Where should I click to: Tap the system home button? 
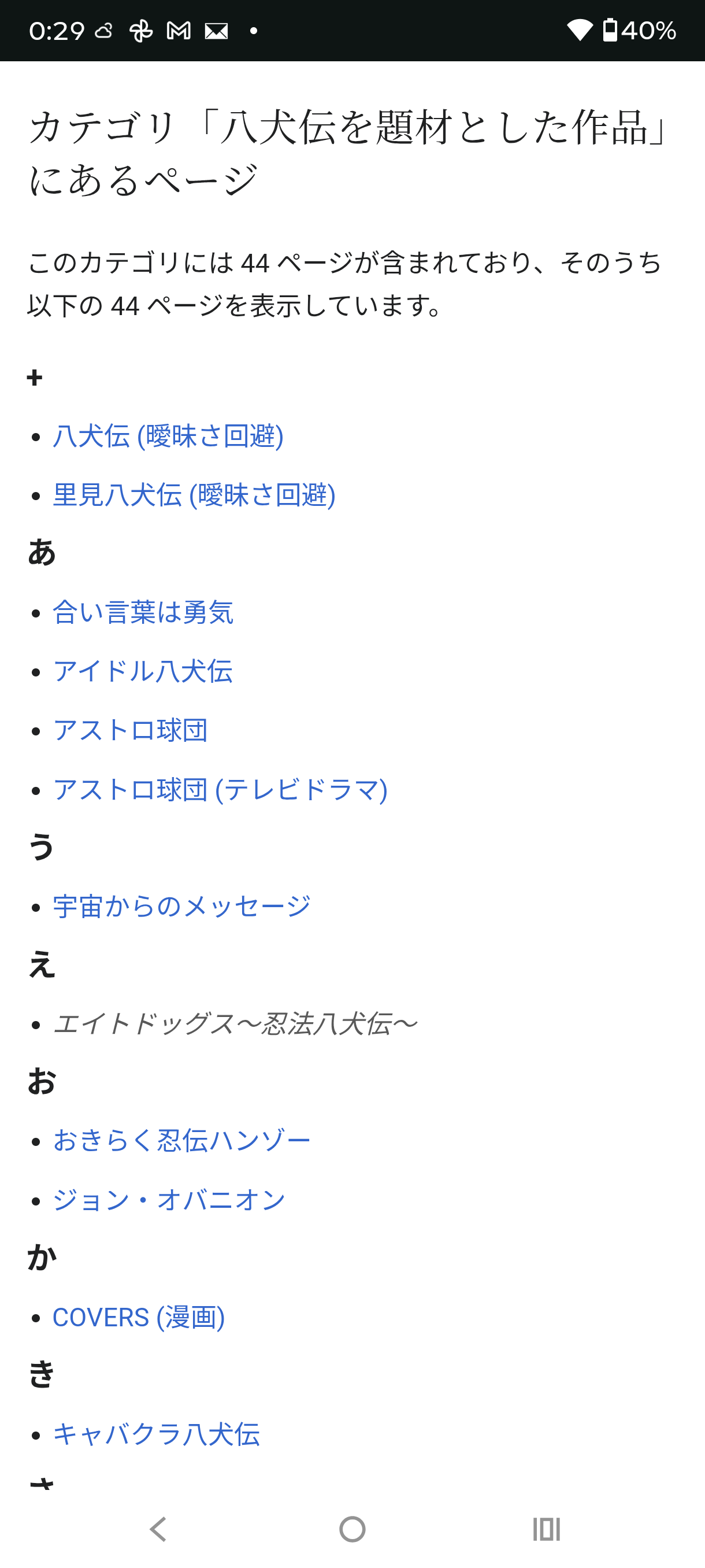tap(352, 1529)
